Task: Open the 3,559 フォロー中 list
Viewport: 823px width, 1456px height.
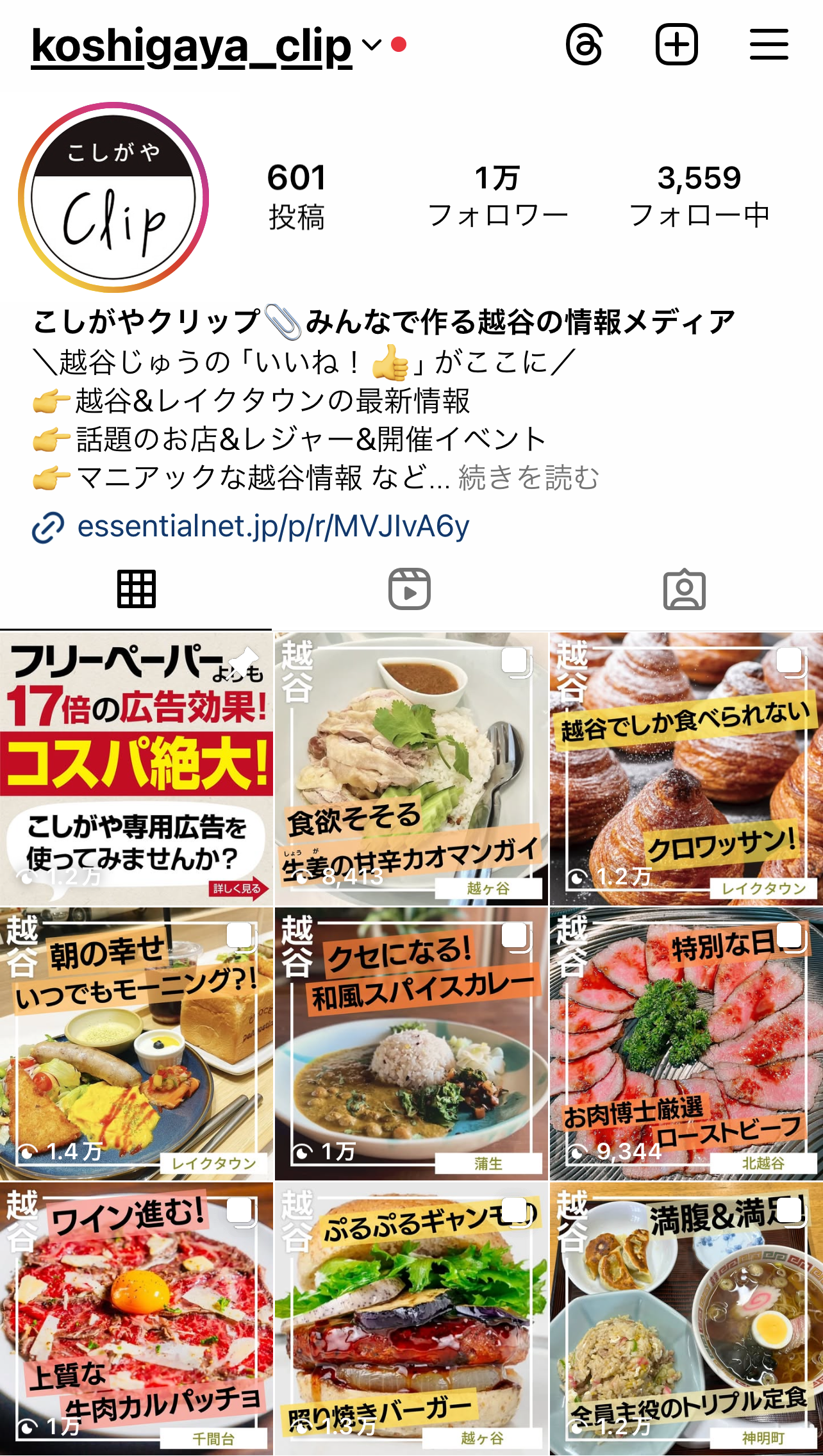Action: (699, 196)
